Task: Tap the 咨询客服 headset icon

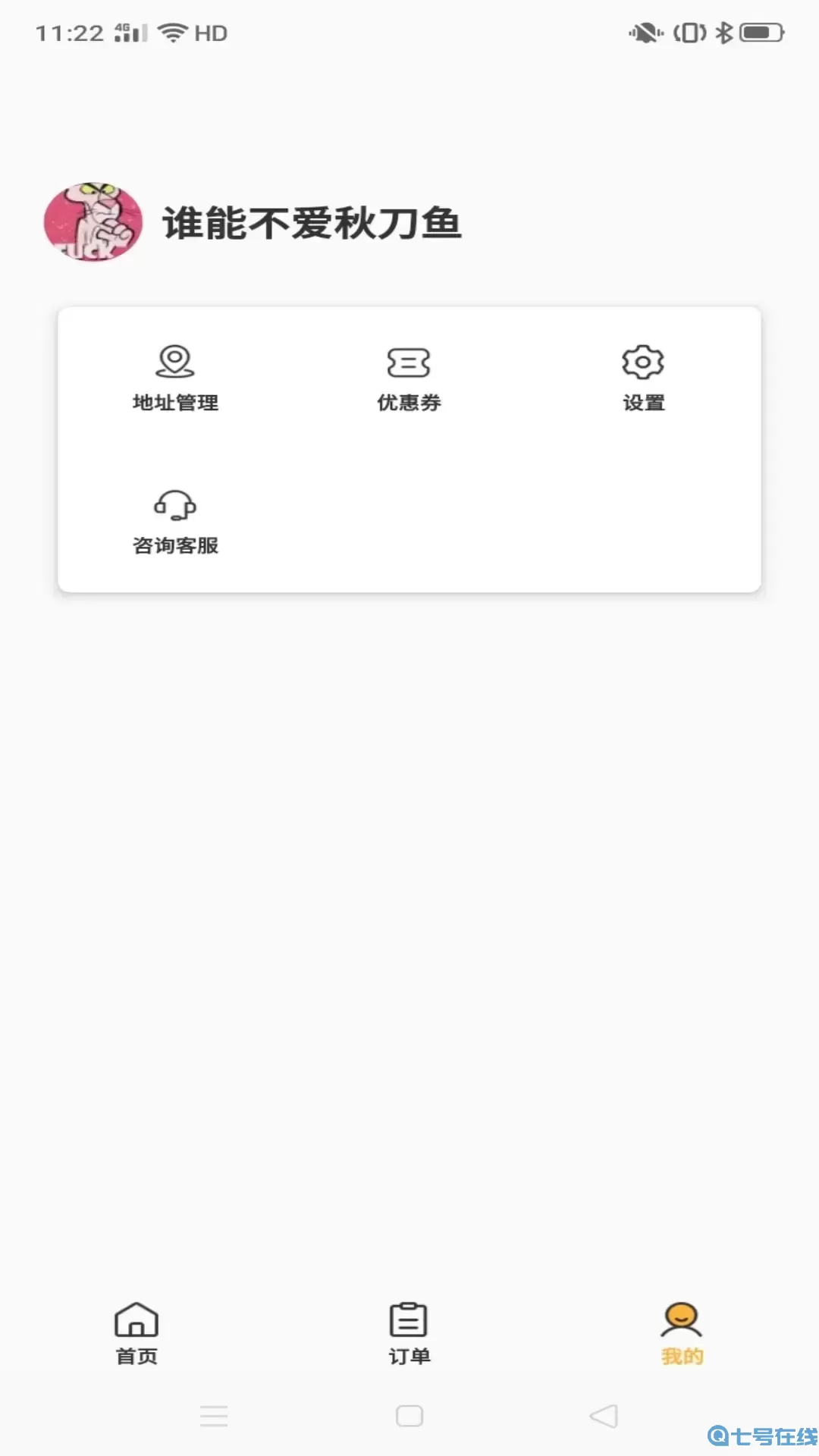Action: (x=174, y=506)
